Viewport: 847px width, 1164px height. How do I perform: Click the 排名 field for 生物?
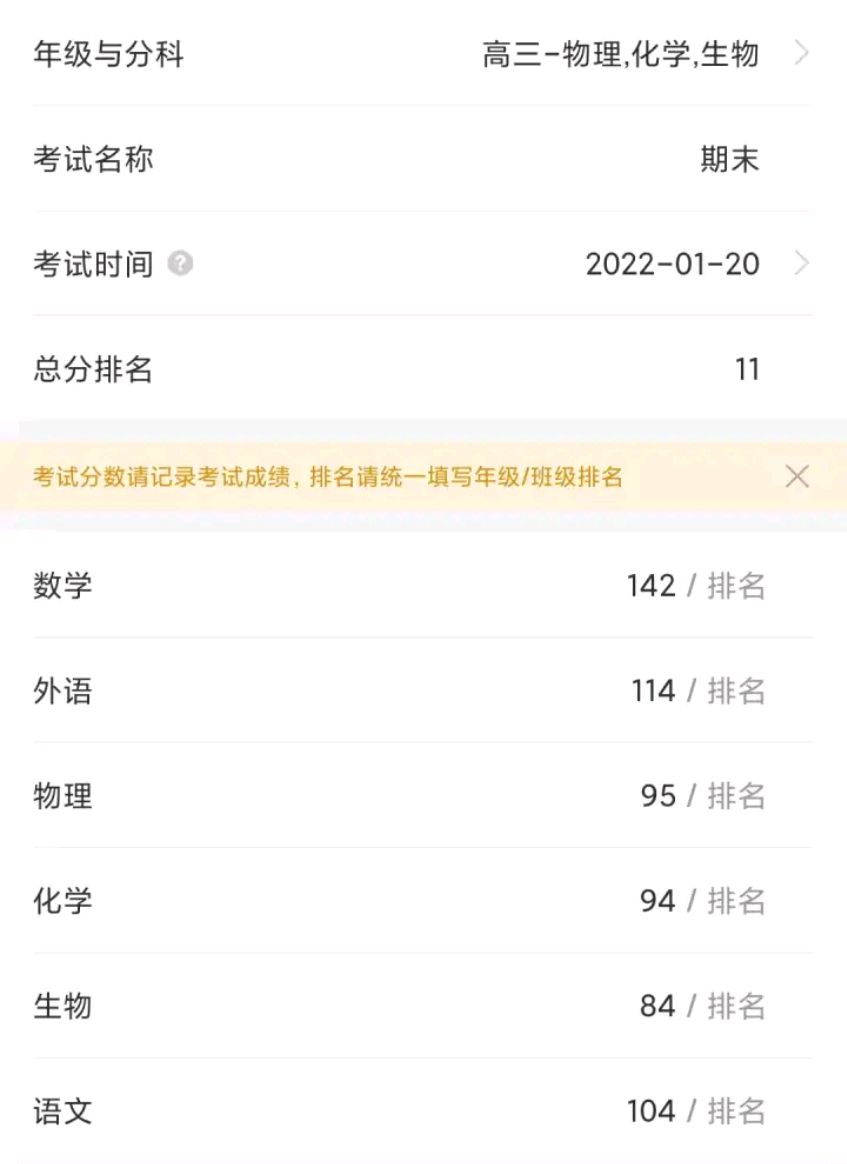click(736, 1007)
